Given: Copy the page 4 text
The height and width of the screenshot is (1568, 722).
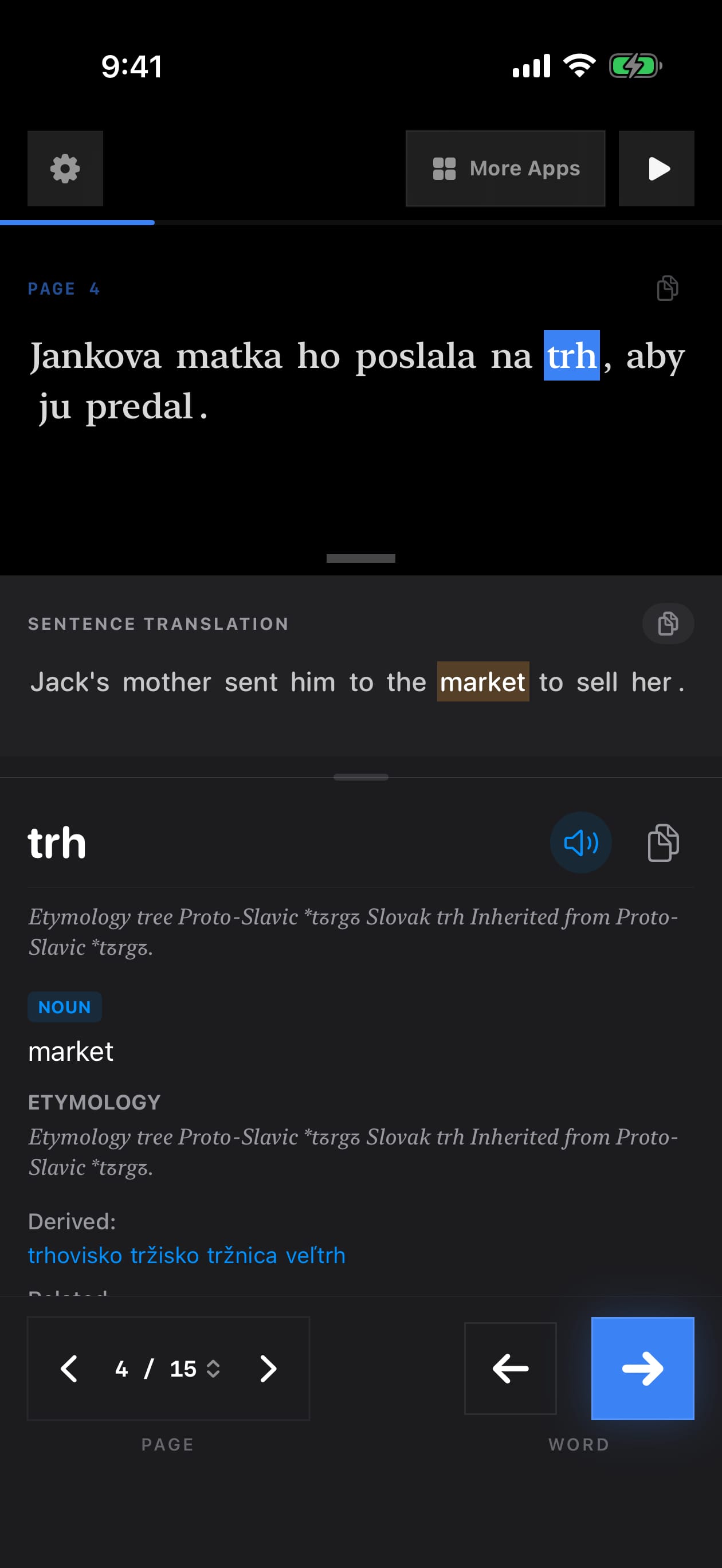Looking at the screenshot, I should [x=667, y=288].
